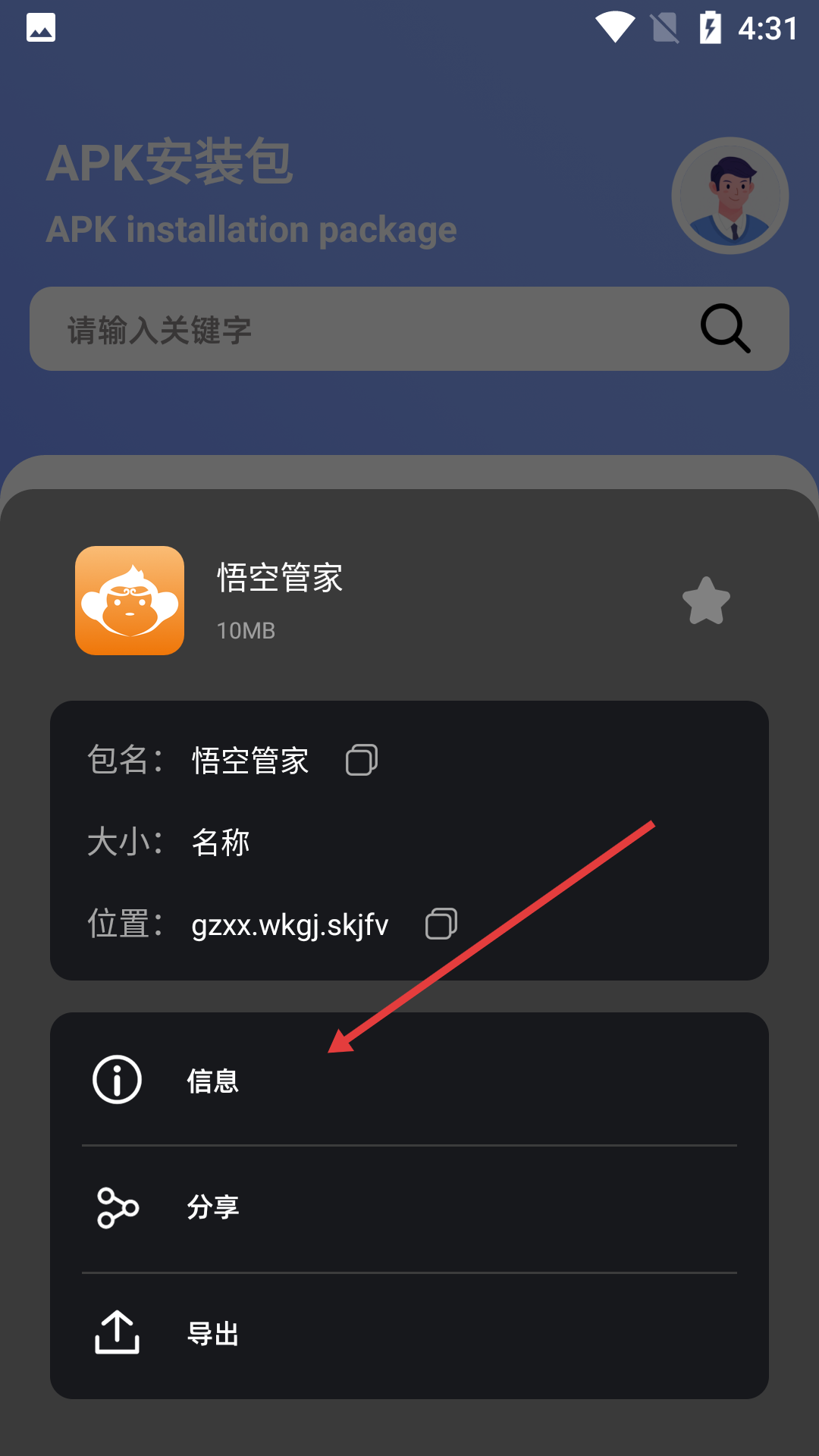Copy the location gzxx.wkgj.skjfv

[x=441, y=924]
